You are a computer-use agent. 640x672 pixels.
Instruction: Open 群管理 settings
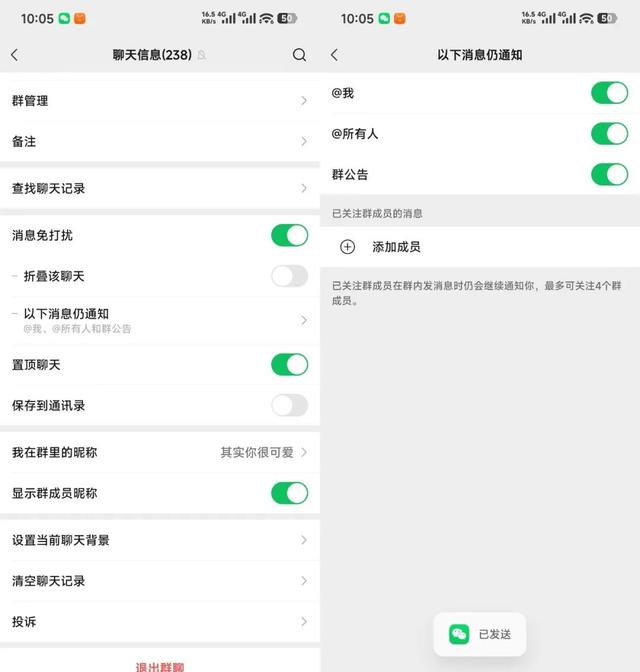click(x=160, y=101)
